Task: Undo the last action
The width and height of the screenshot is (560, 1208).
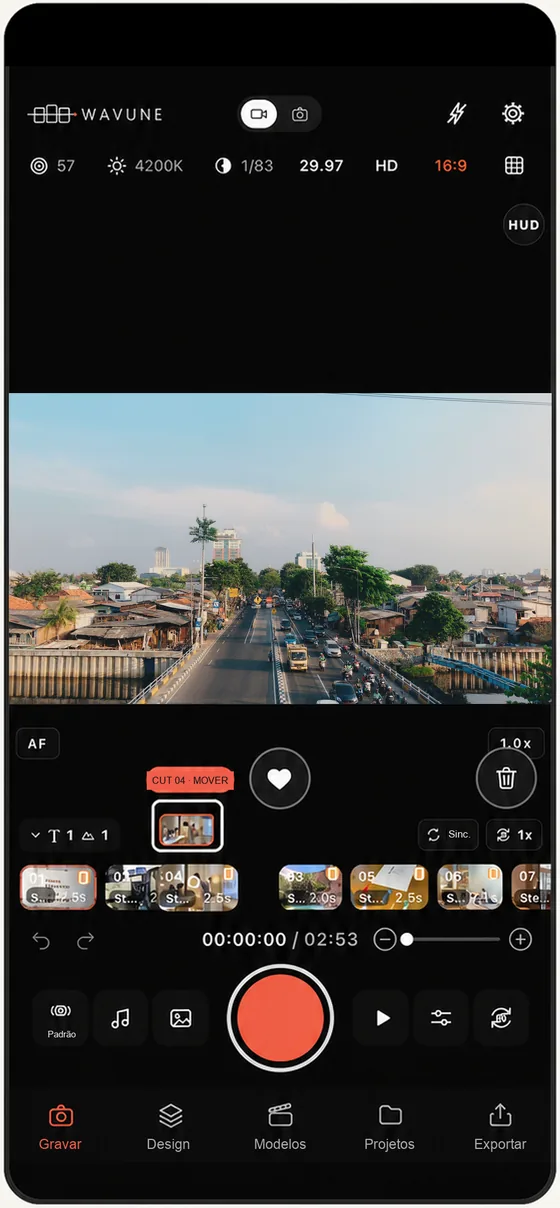Action: click(41, 940)
